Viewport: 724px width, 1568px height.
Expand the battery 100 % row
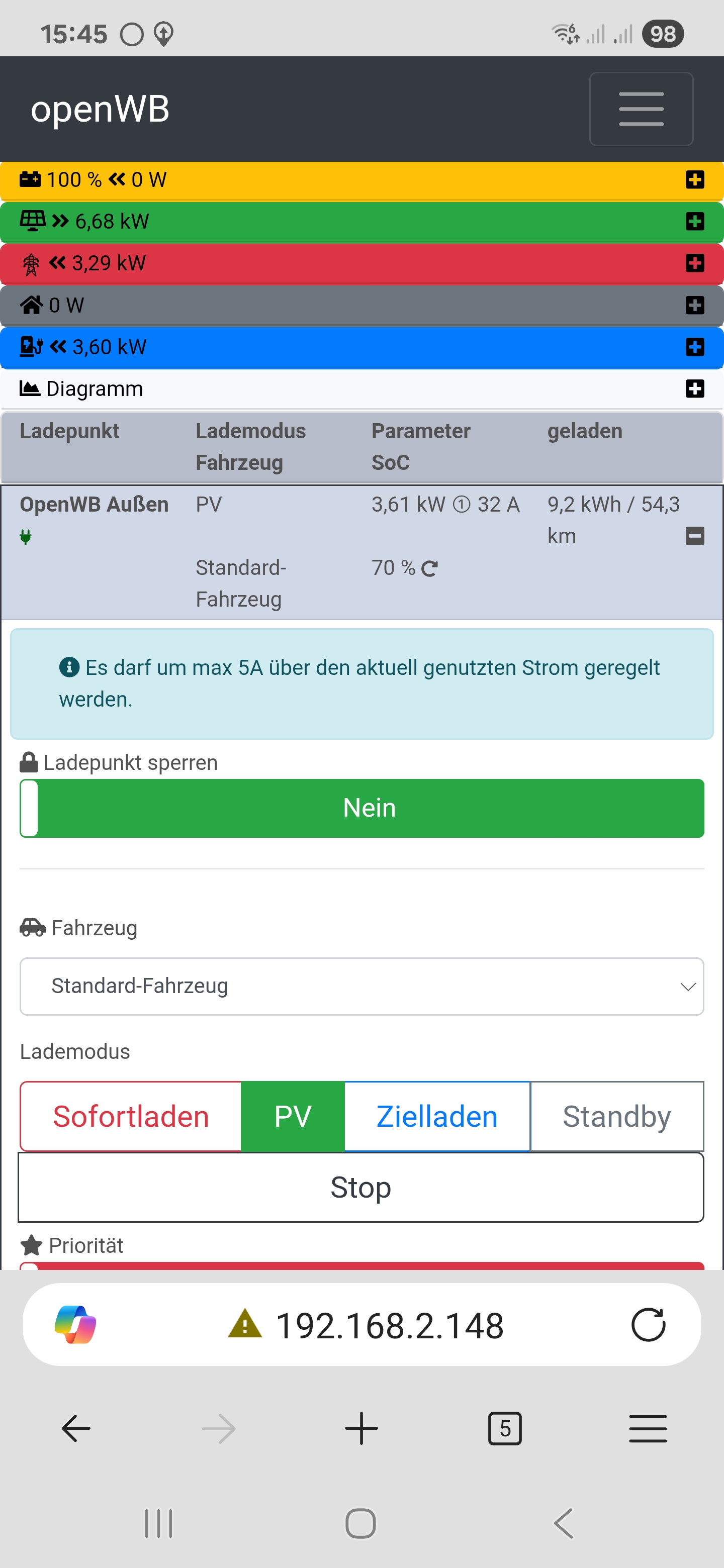(694, 180)
